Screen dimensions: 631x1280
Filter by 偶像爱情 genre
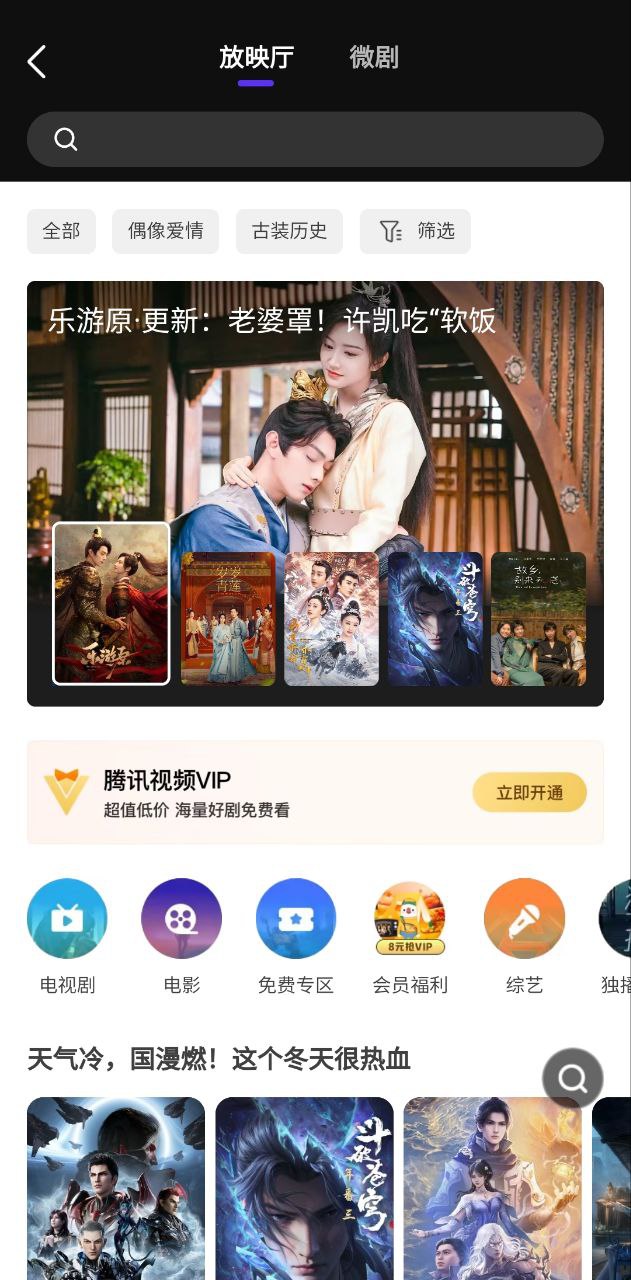click(165, 231)
